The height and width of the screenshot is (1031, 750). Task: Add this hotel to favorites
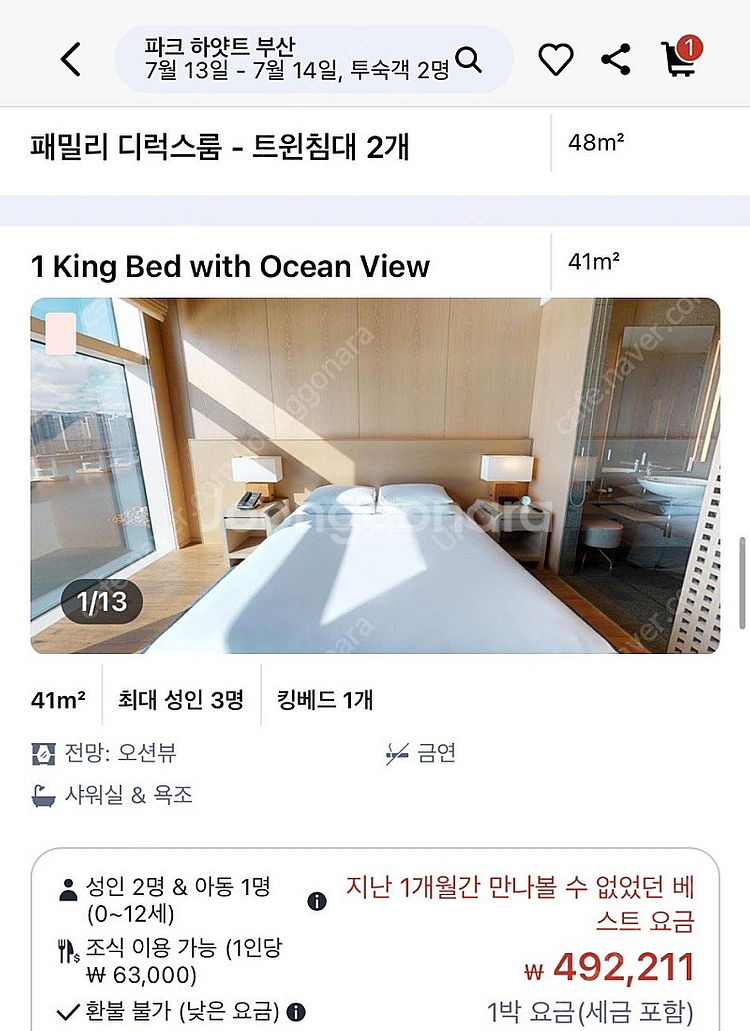(x=556, y=60)
